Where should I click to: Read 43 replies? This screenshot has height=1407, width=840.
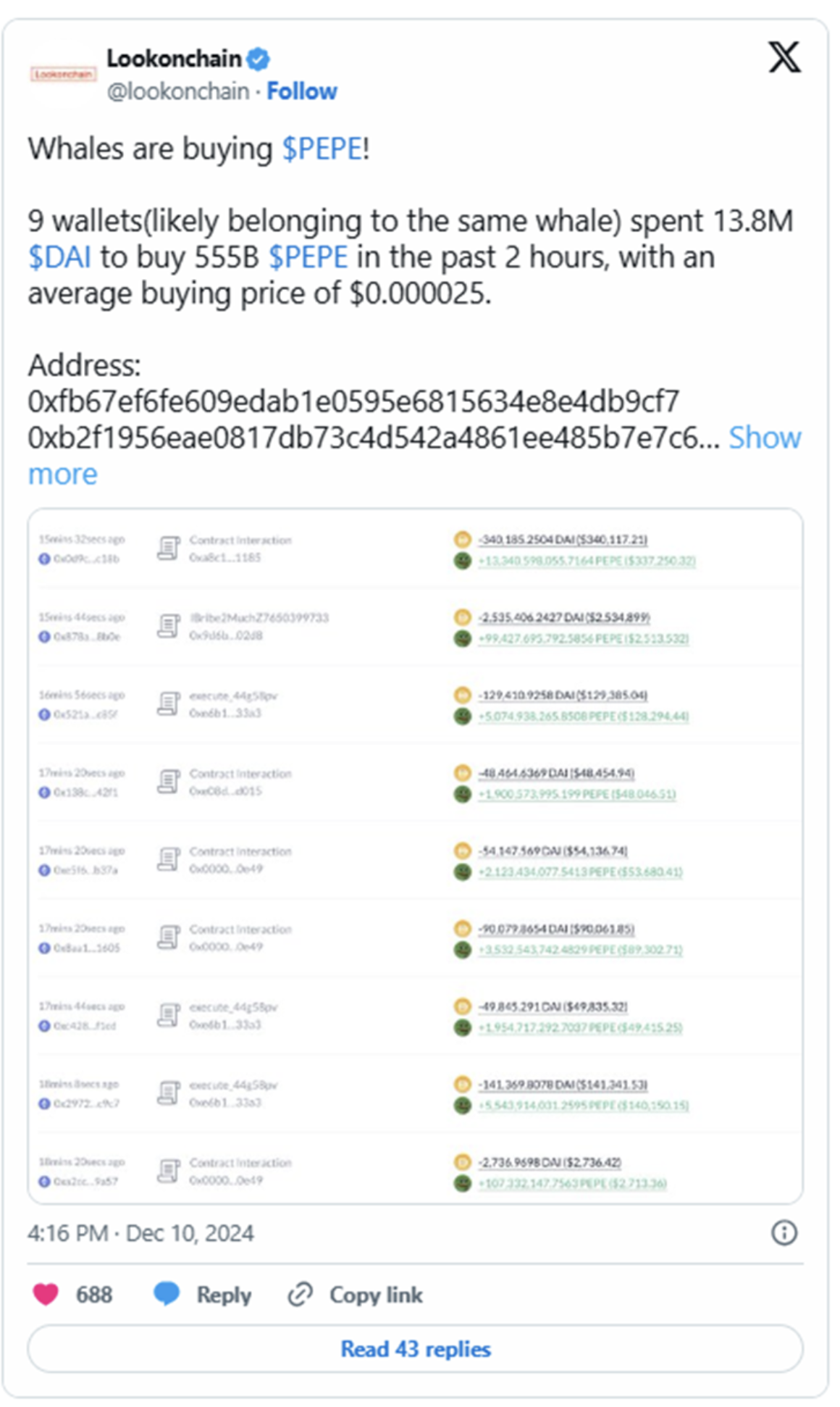[x=416, y=1348]
